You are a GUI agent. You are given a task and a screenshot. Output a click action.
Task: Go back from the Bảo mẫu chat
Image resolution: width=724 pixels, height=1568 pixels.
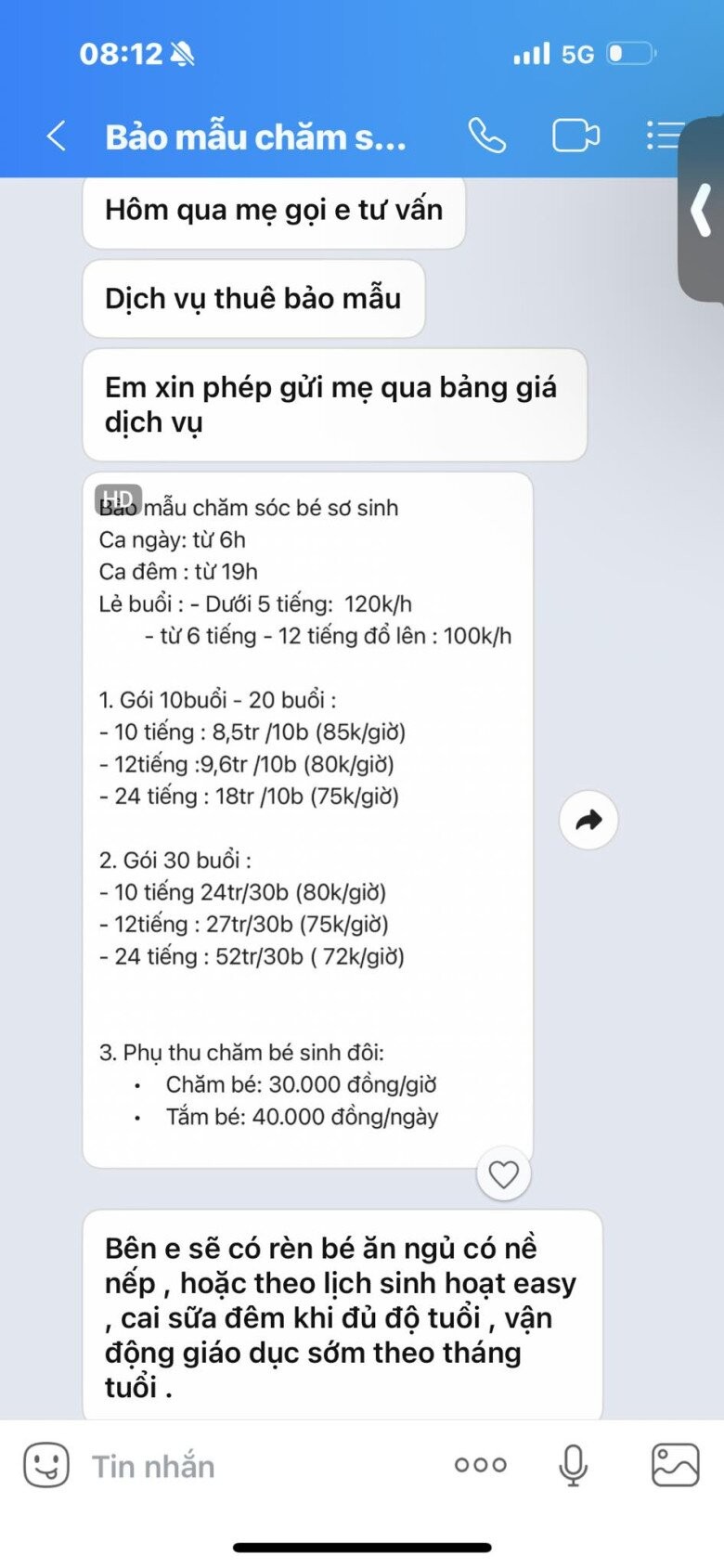[x=57, y=136]
